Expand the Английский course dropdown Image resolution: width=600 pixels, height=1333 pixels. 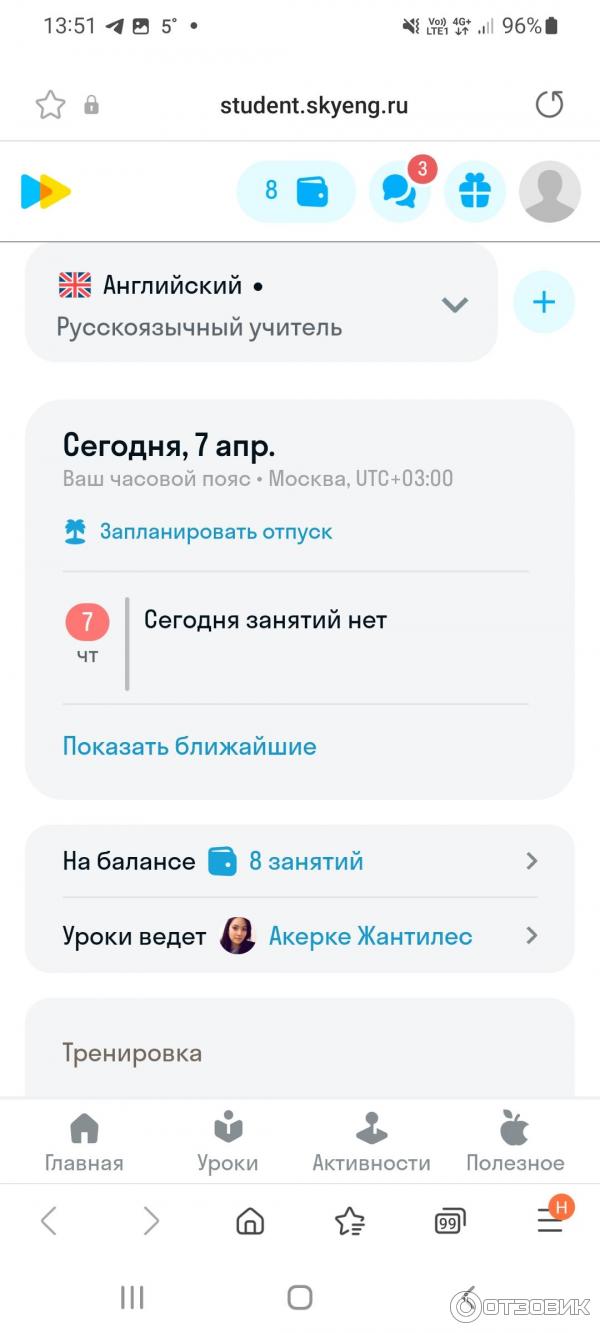[455, 304]
